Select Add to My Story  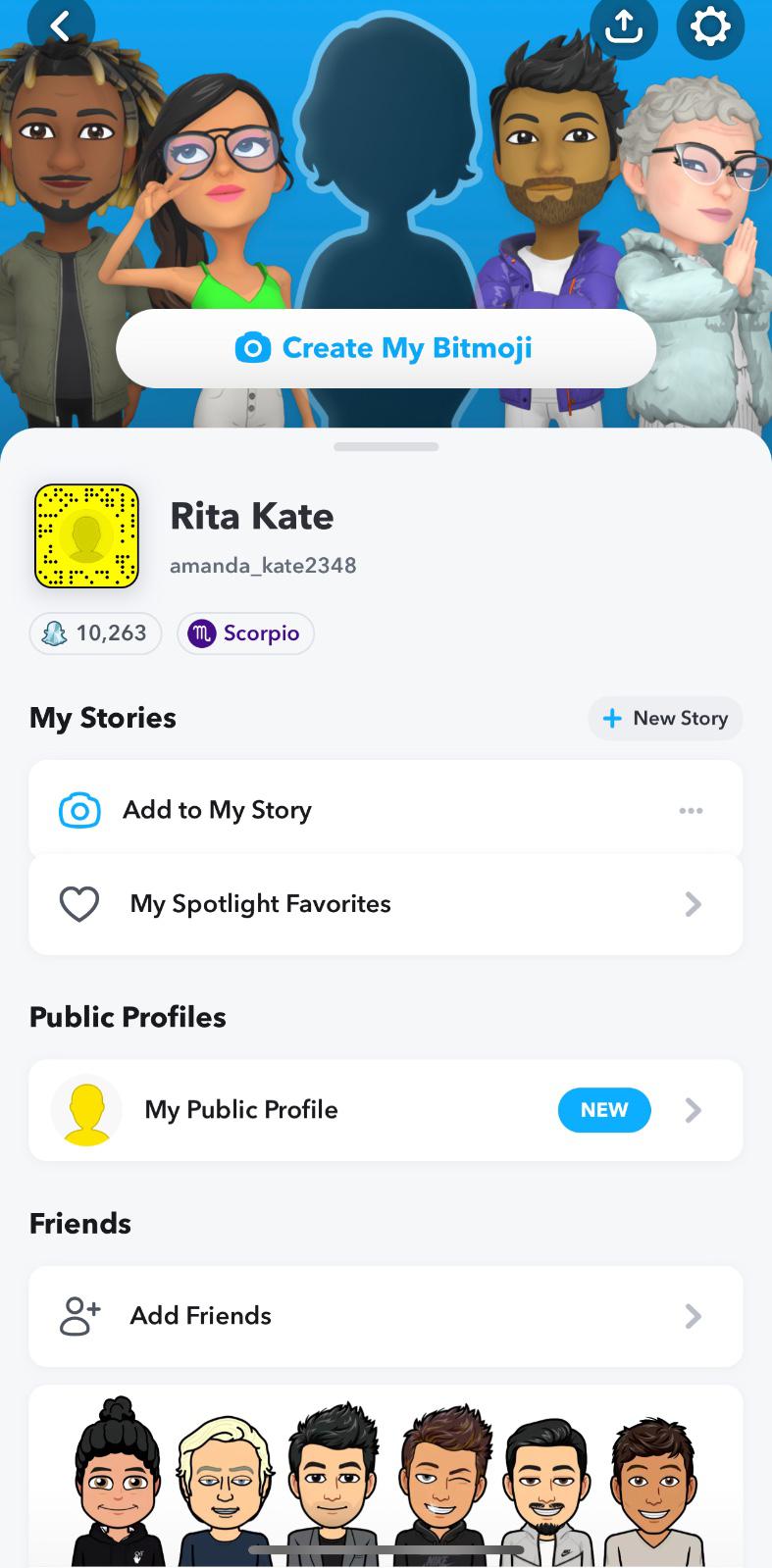coord(218,810)
